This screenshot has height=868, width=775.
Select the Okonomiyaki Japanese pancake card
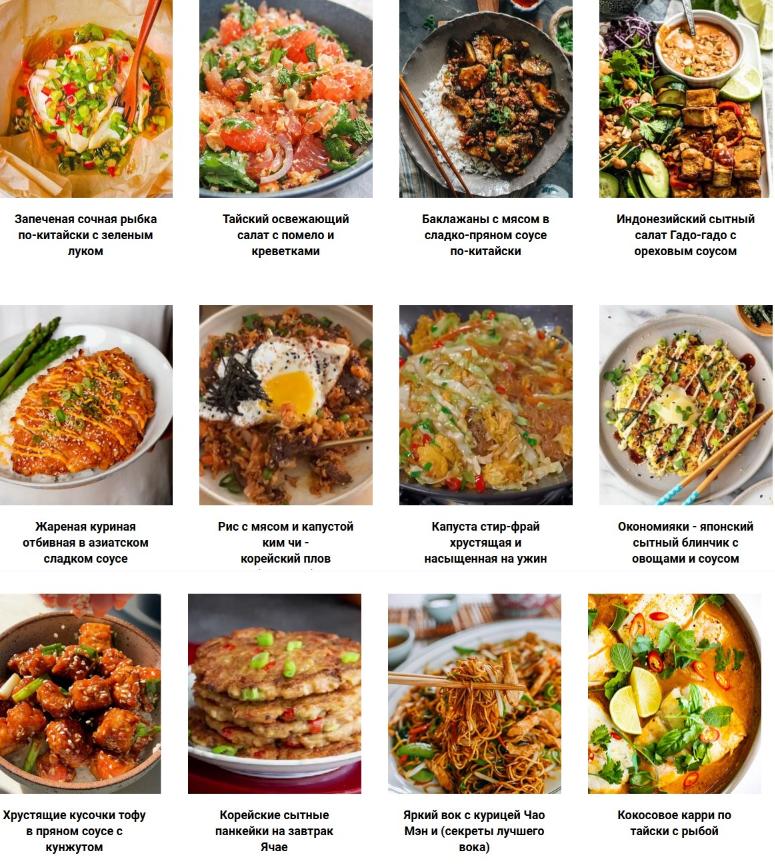tap(685, 405)
